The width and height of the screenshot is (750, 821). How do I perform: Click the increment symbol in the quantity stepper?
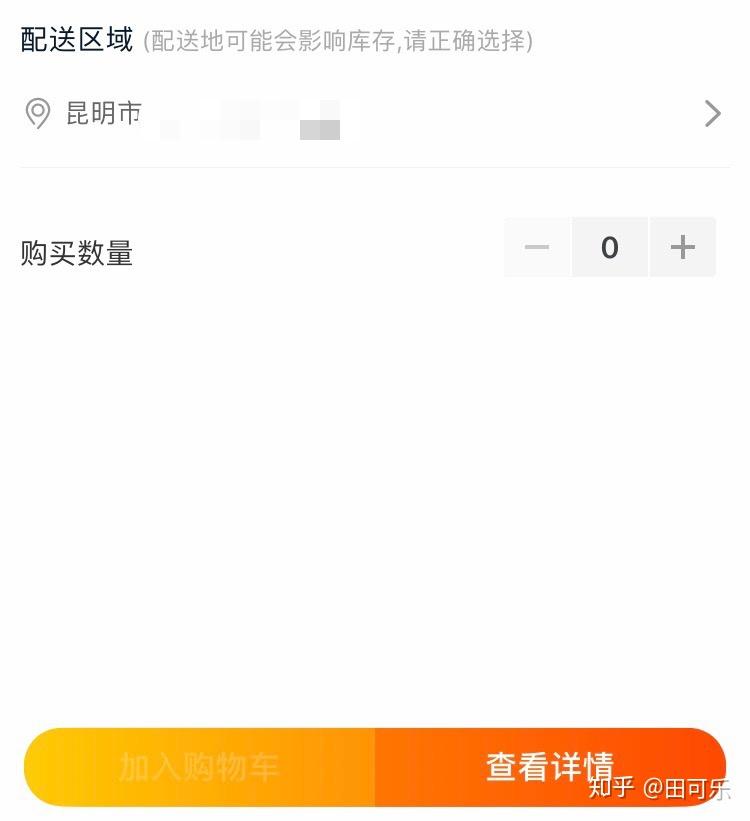pyautogui.click(x=683, y=246)
